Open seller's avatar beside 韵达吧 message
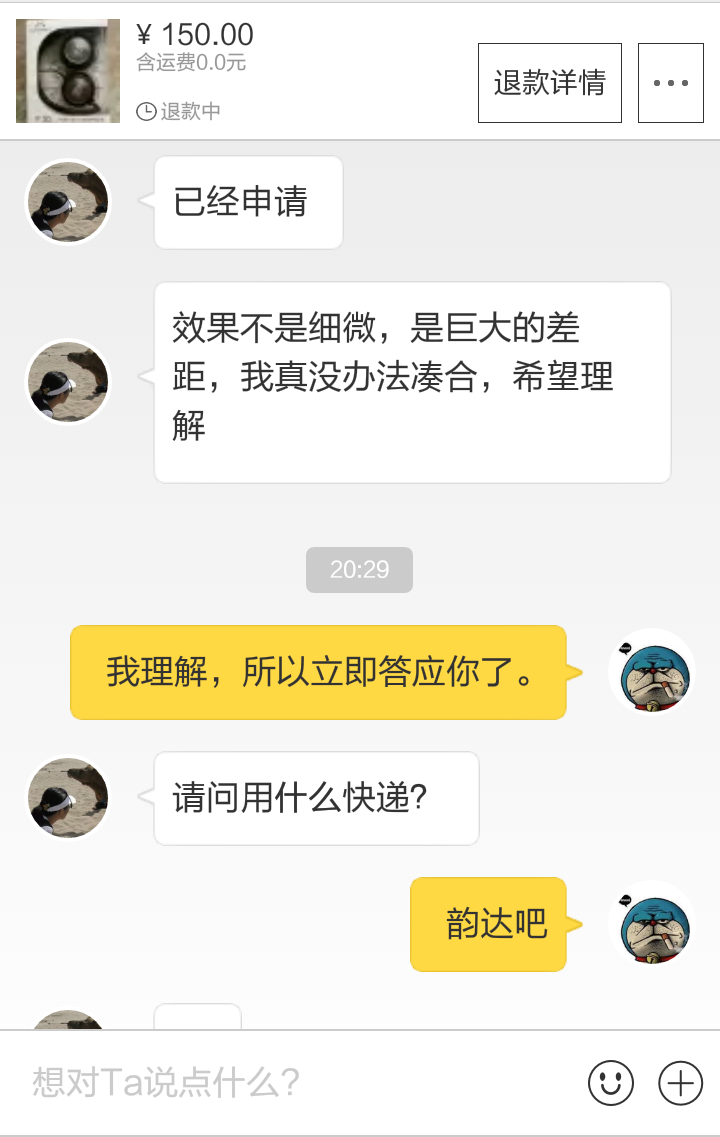This screenshot has height=1137, width=720. tap(651, 924)
